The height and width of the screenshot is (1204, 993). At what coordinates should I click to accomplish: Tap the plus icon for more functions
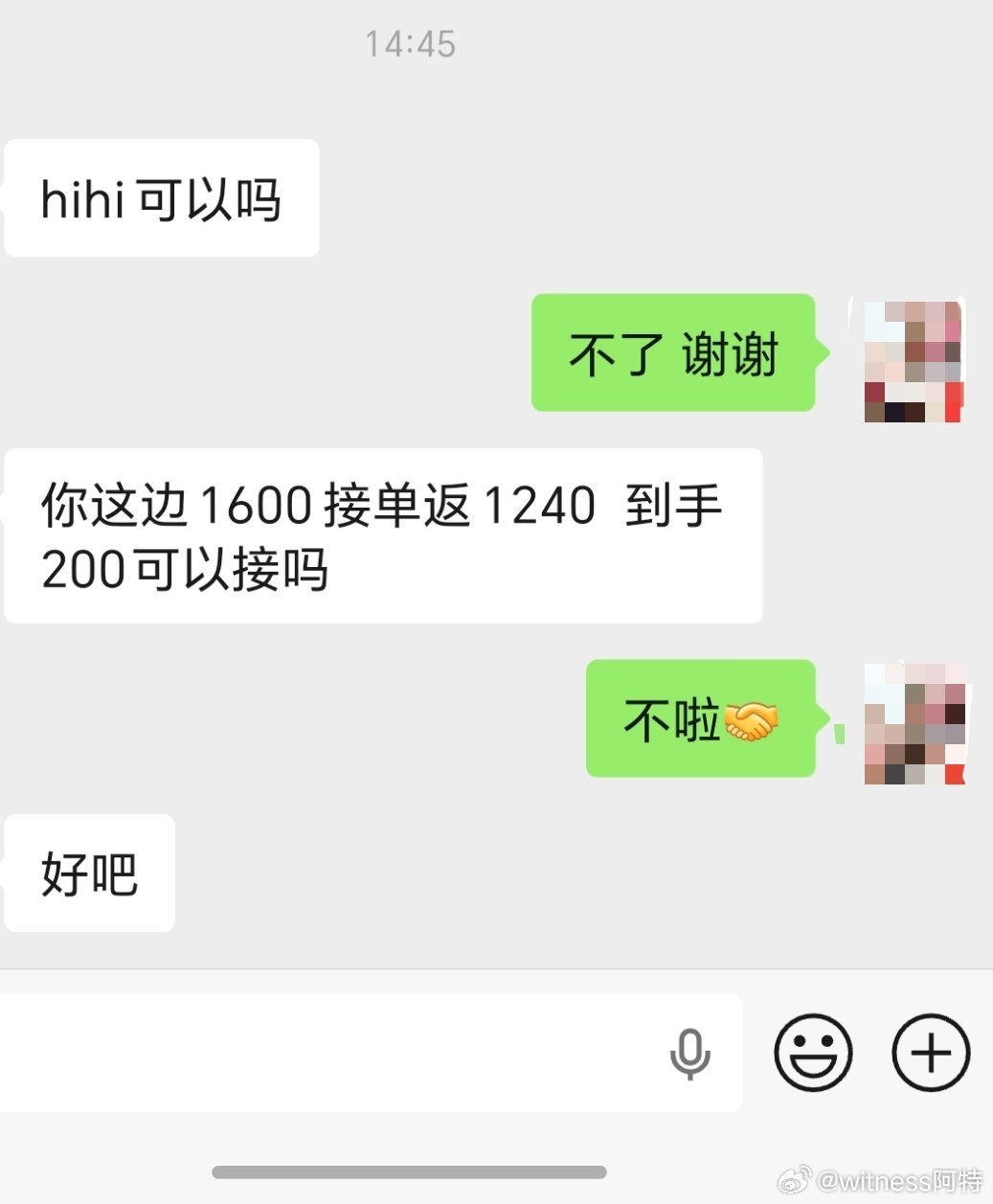pos(930,1052)
